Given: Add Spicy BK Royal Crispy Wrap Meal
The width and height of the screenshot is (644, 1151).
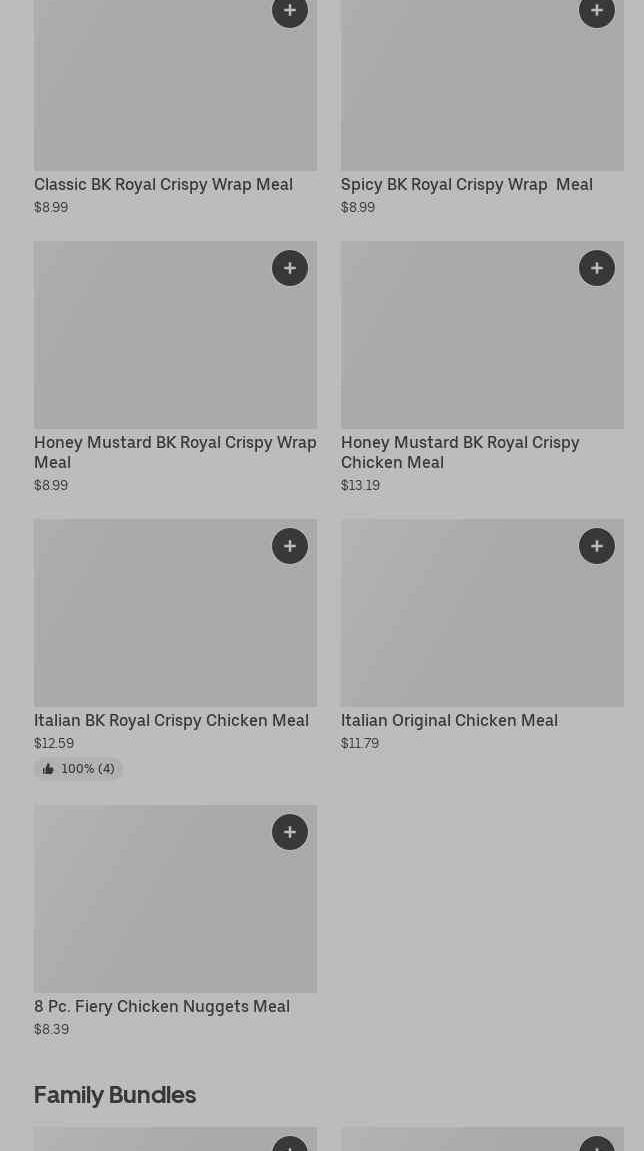Looking at the screenshot, I should (x=597, y=11).
